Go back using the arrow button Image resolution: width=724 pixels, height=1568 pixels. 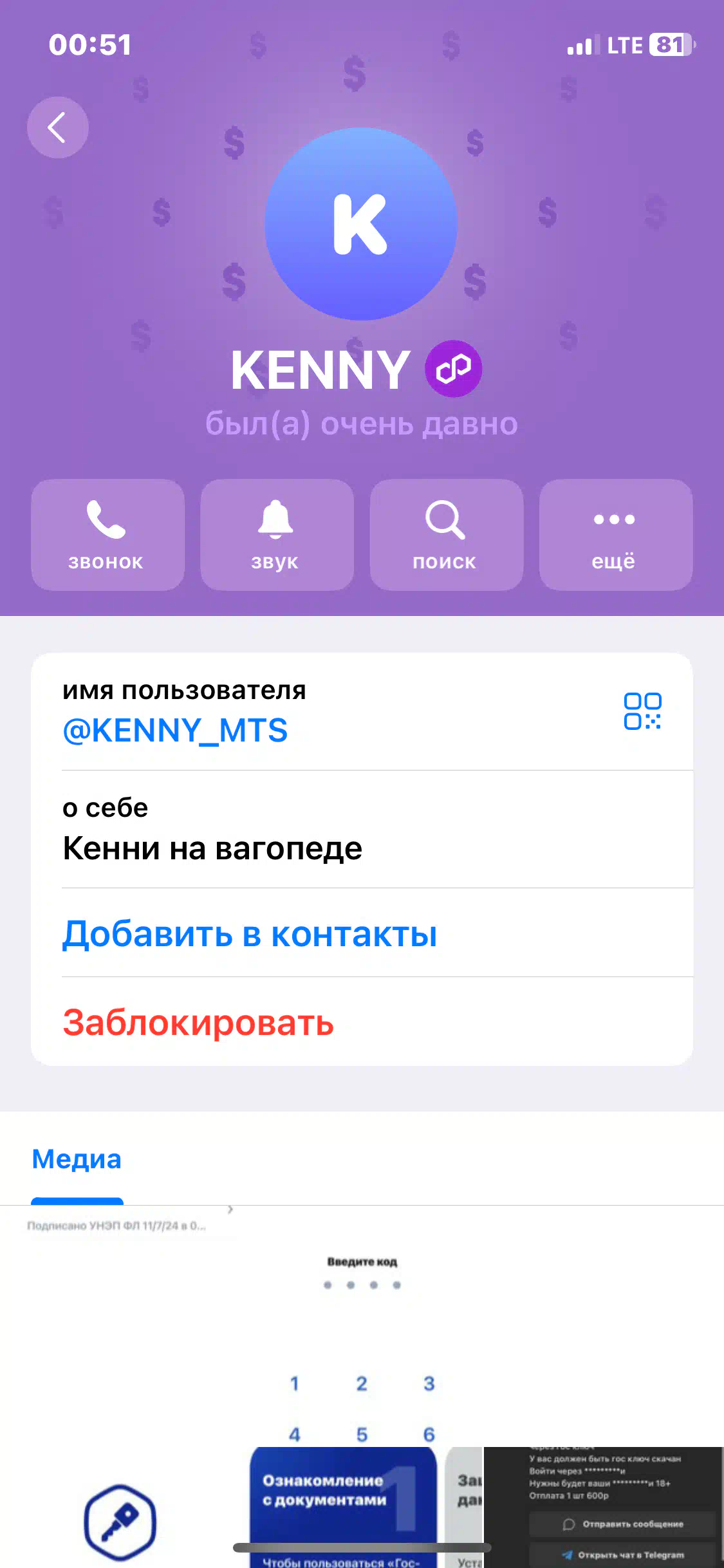tap(57, 127)
